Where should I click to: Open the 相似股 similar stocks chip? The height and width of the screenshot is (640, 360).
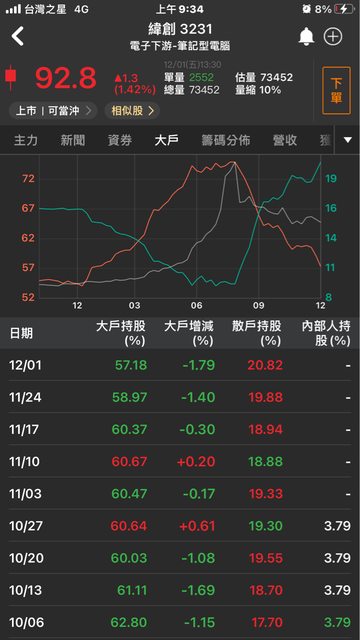click(x=132, y=111)
